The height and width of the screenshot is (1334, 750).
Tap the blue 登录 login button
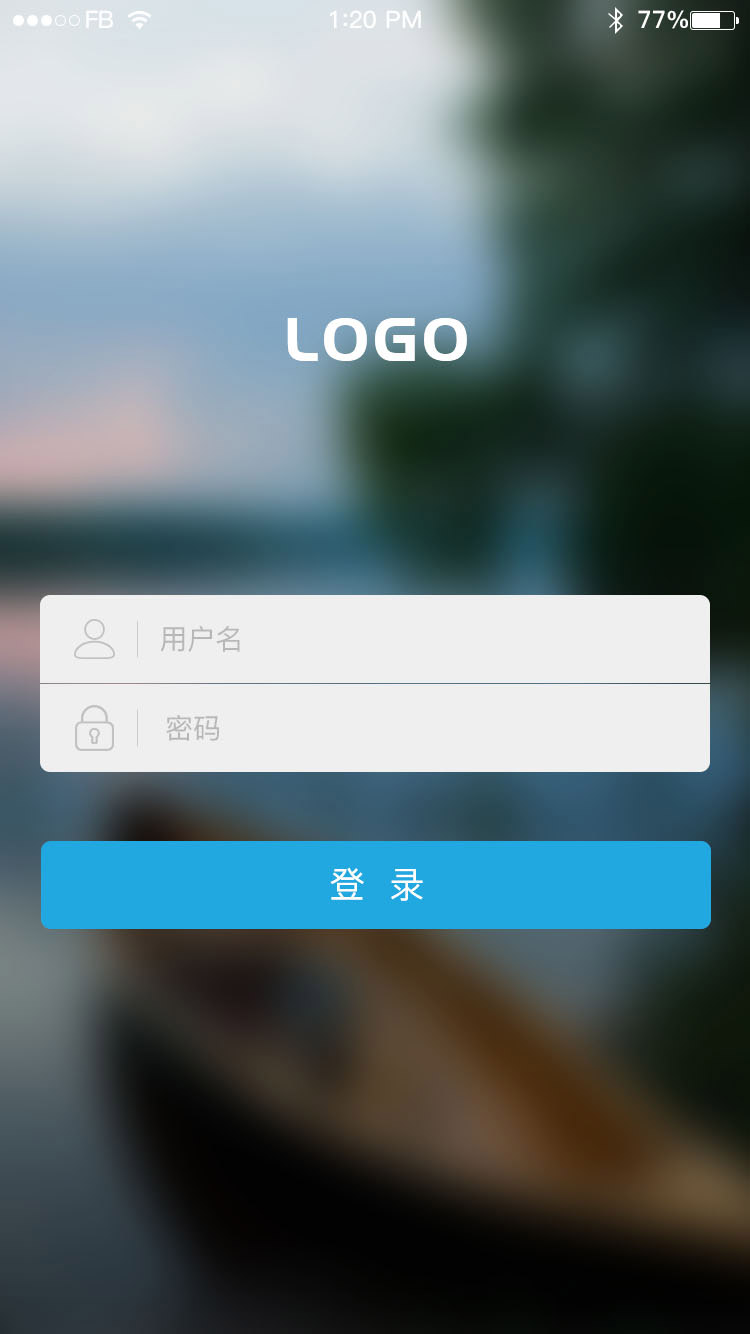coord(376,885)
